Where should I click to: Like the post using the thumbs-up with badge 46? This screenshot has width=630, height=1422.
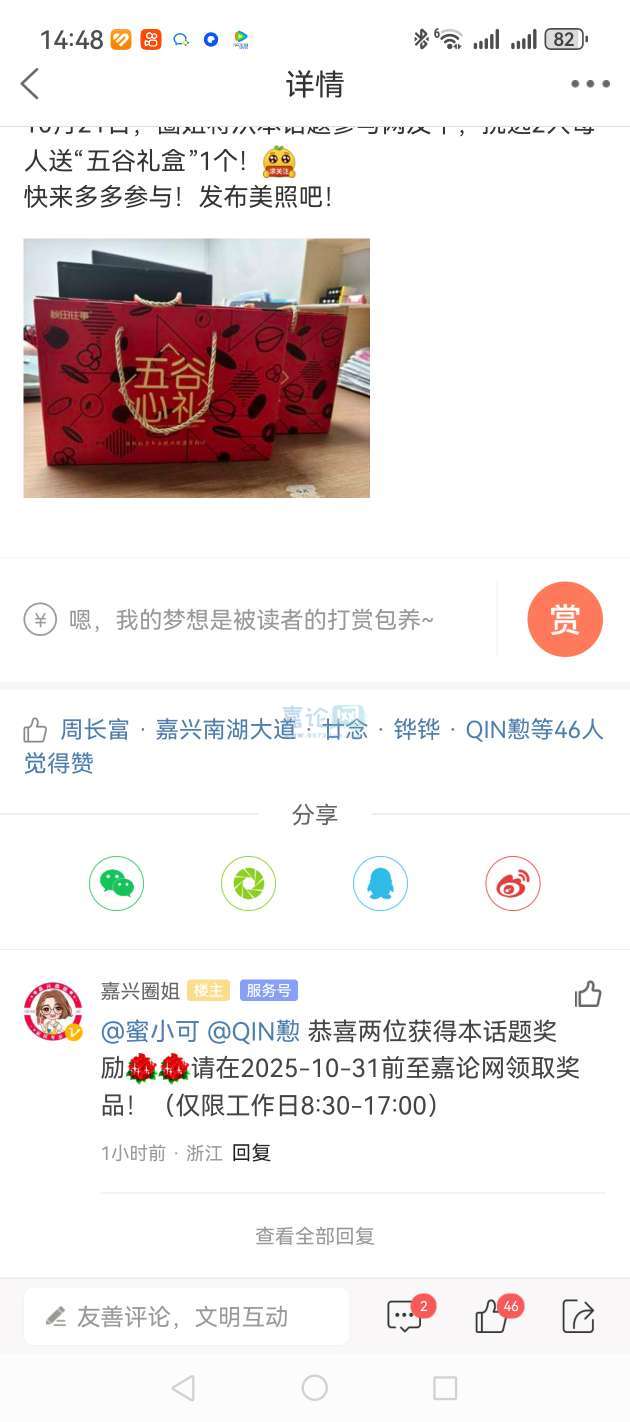[492, 1316]
